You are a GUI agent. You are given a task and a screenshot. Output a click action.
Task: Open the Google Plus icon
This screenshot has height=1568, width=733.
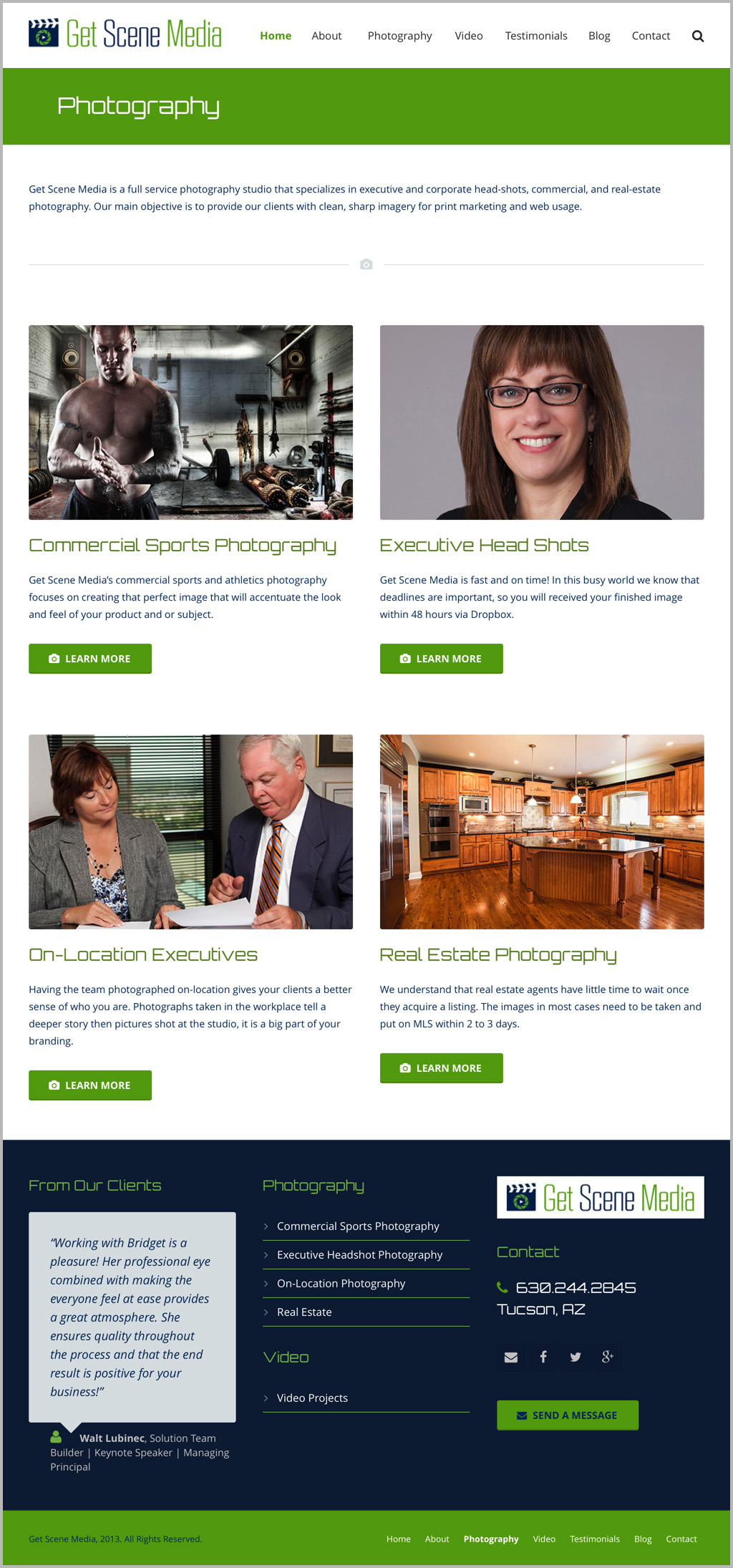pos(608,1357)
